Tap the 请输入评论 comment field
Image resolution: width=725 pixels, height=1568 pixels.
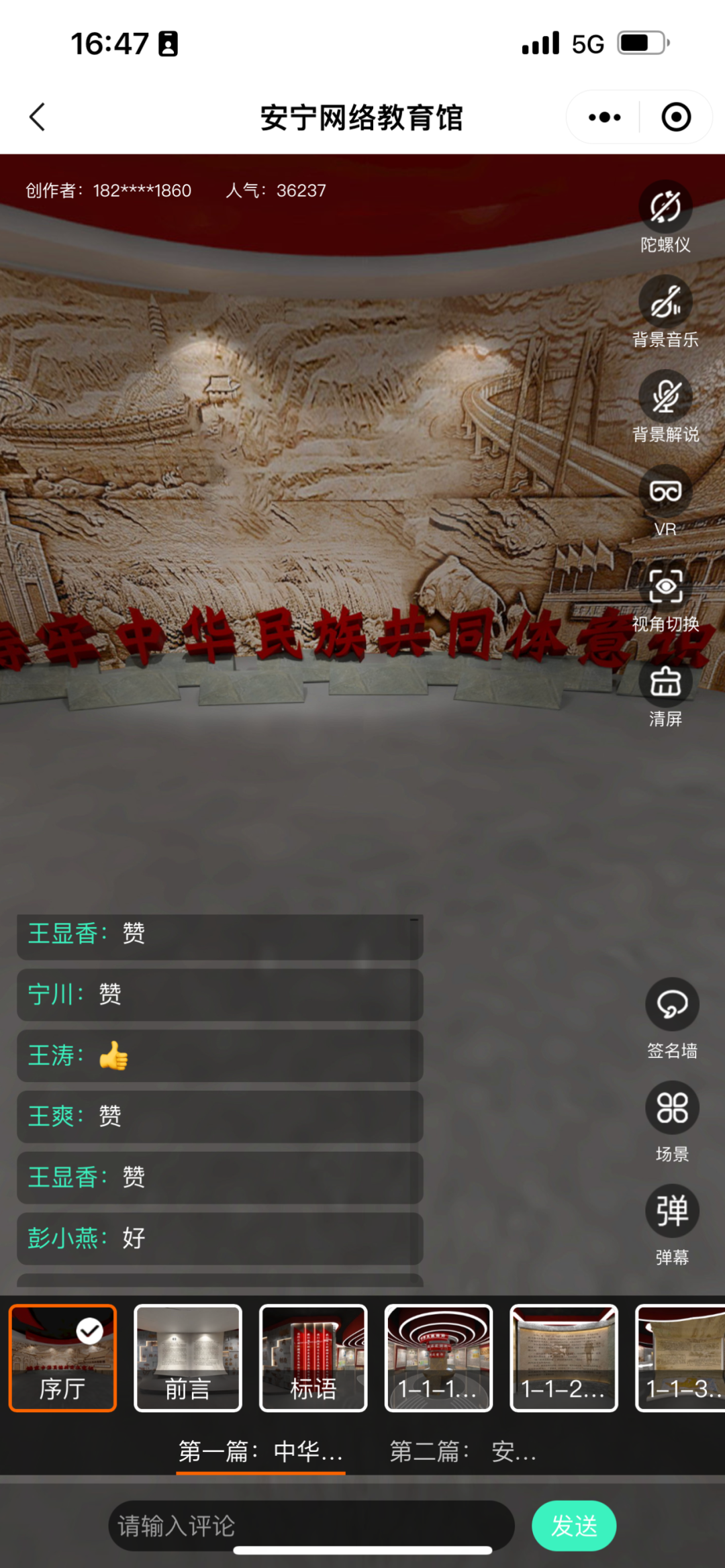pos(311,1526)
